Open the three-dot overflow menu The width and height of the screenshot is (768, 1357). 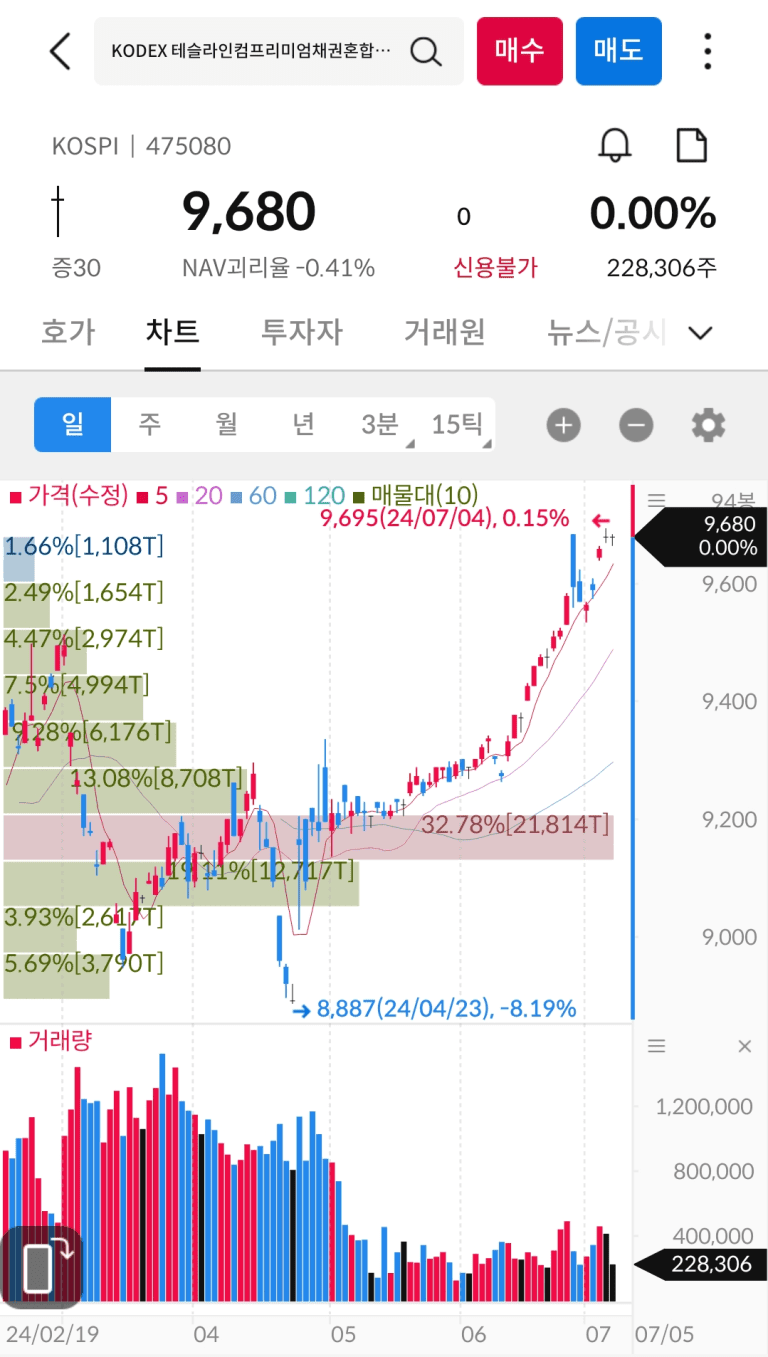click(x=707, y=51)
